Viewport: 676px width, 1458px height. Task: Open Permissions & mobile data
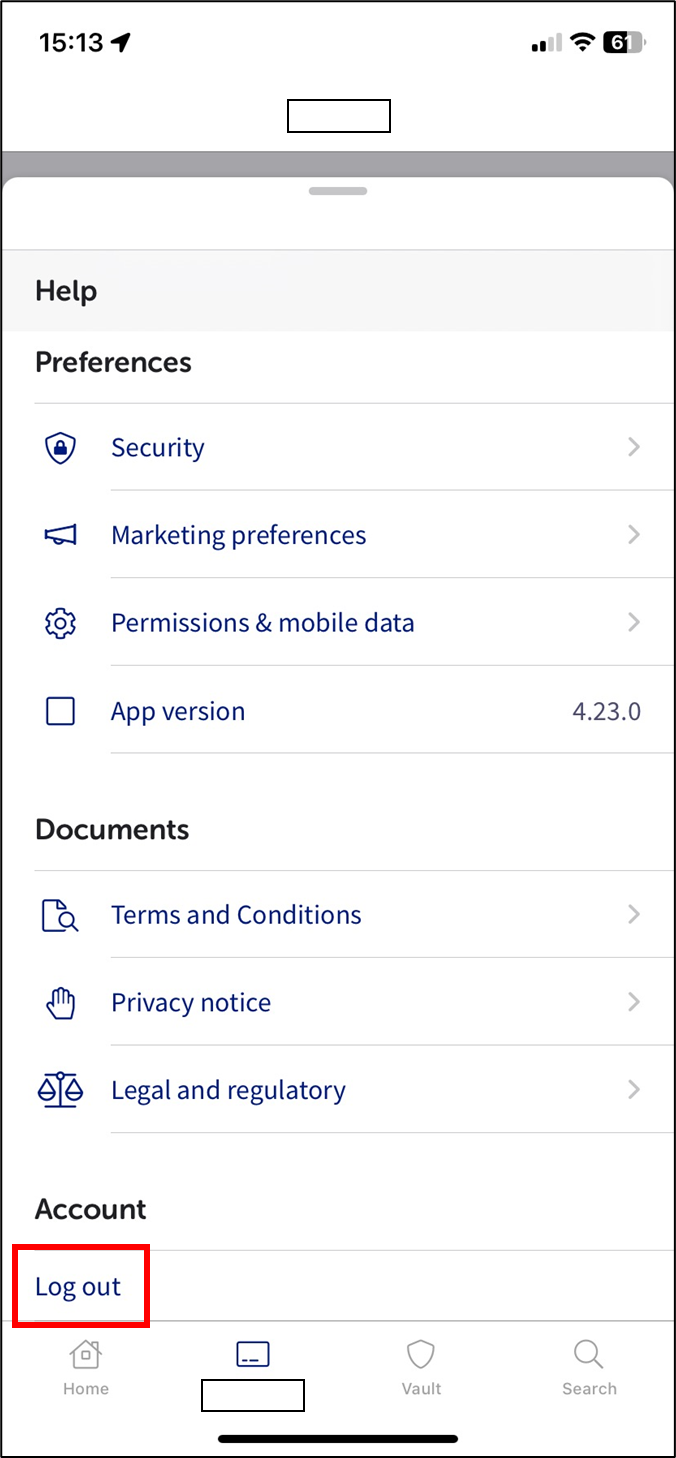[338, 623]
